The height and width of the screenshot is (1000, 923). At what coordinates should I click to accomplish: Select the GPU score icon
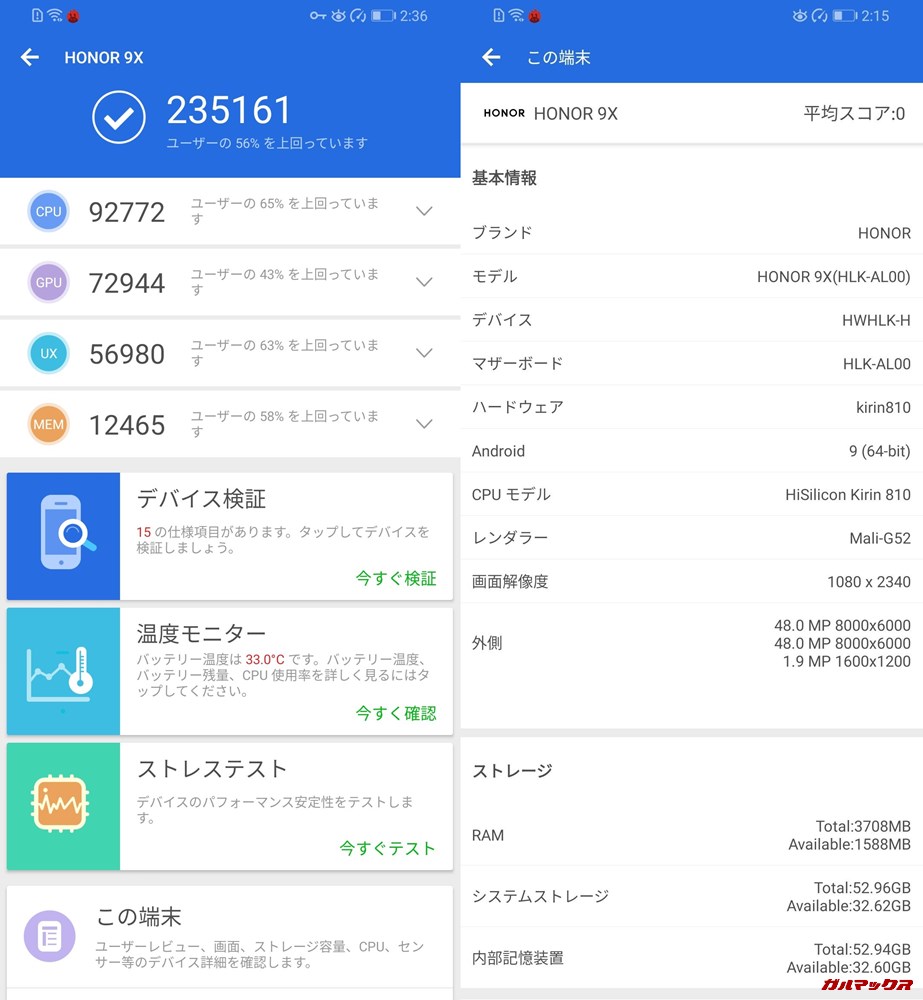[x=48, y=283]
